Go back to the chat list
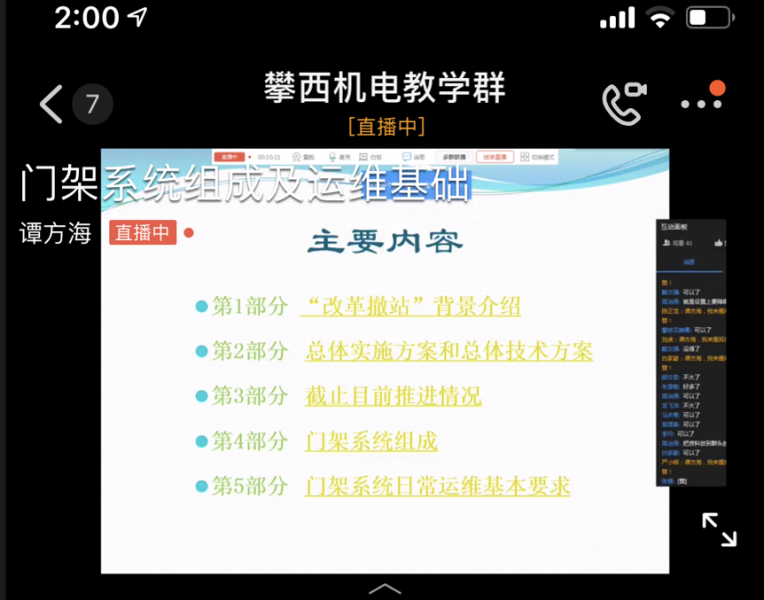Screen dimensions: 764x600 (x=52, y=103)
